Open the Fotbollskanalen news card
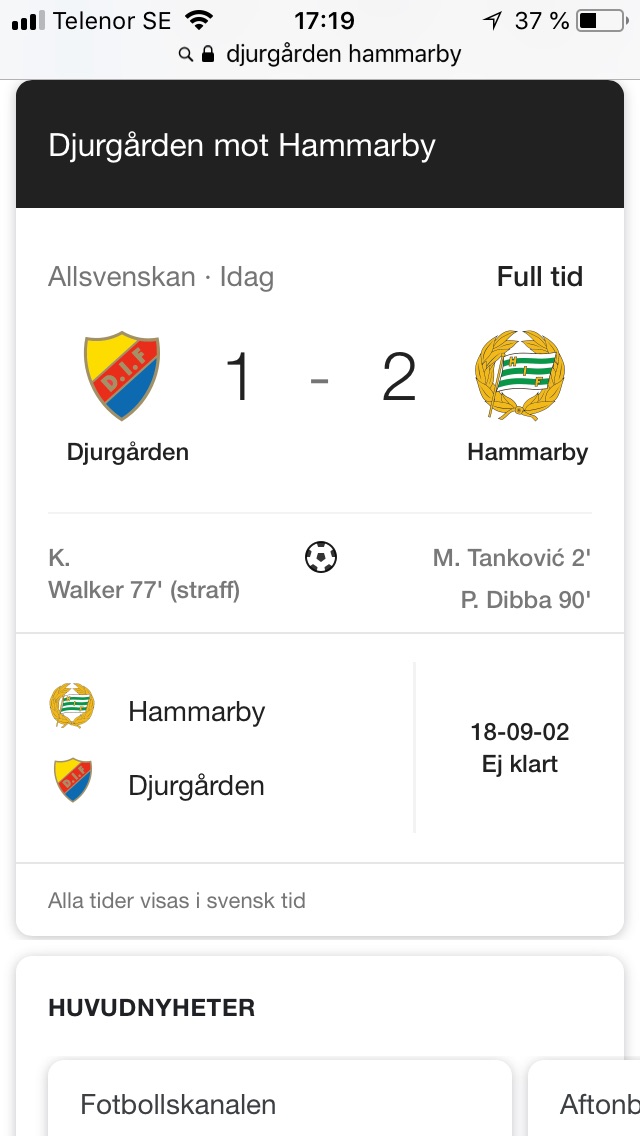Image resolution: width=640 pixels, height=1136 pixels. 280,1098
